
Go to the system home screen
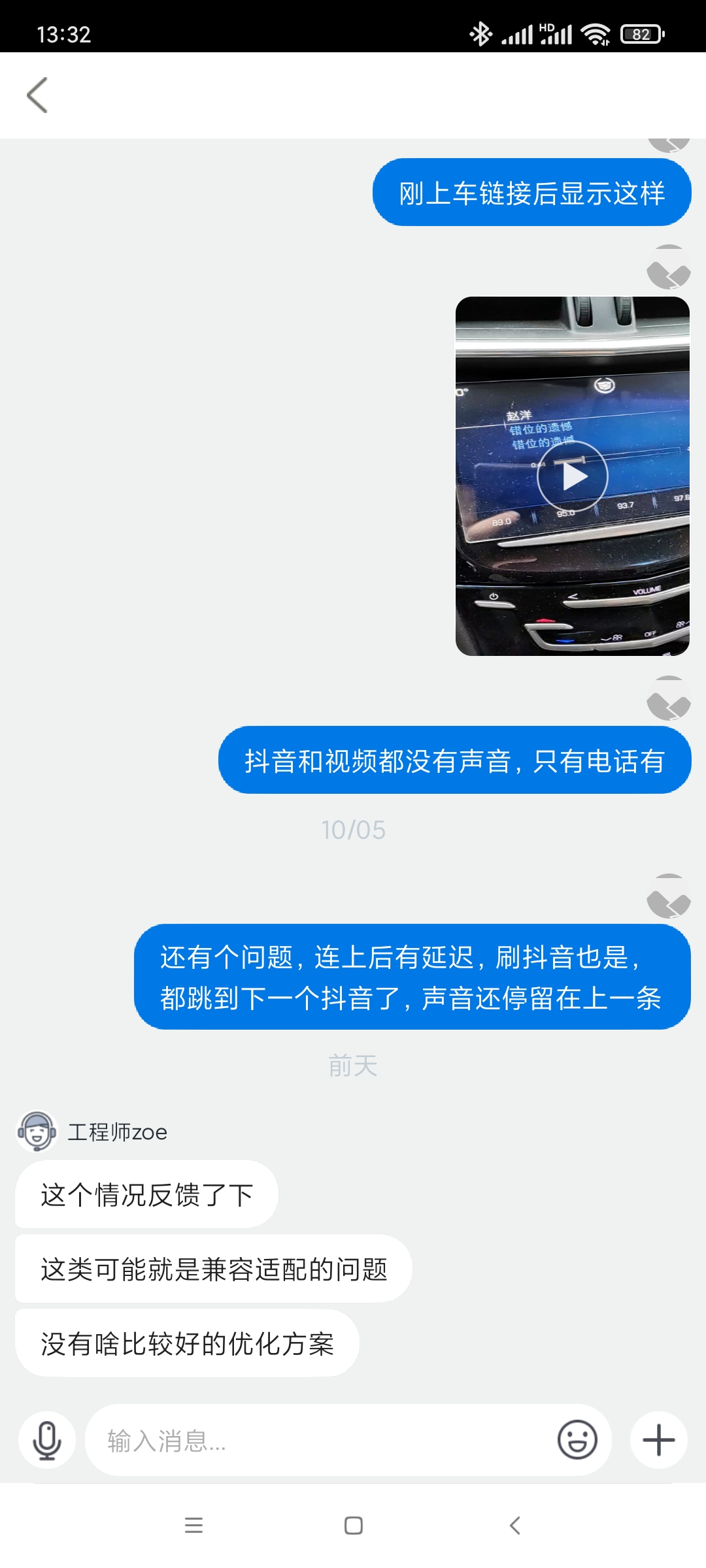click(x=353, y=1526)
